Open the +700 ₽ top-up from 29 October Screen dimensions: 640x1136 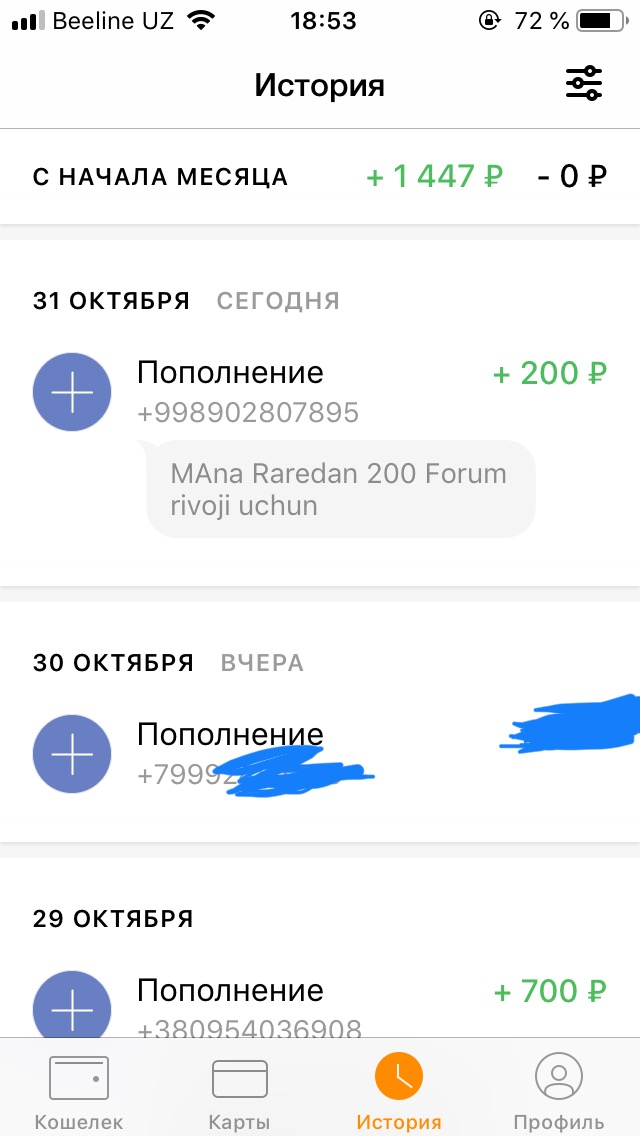[x=320, y=1005]
